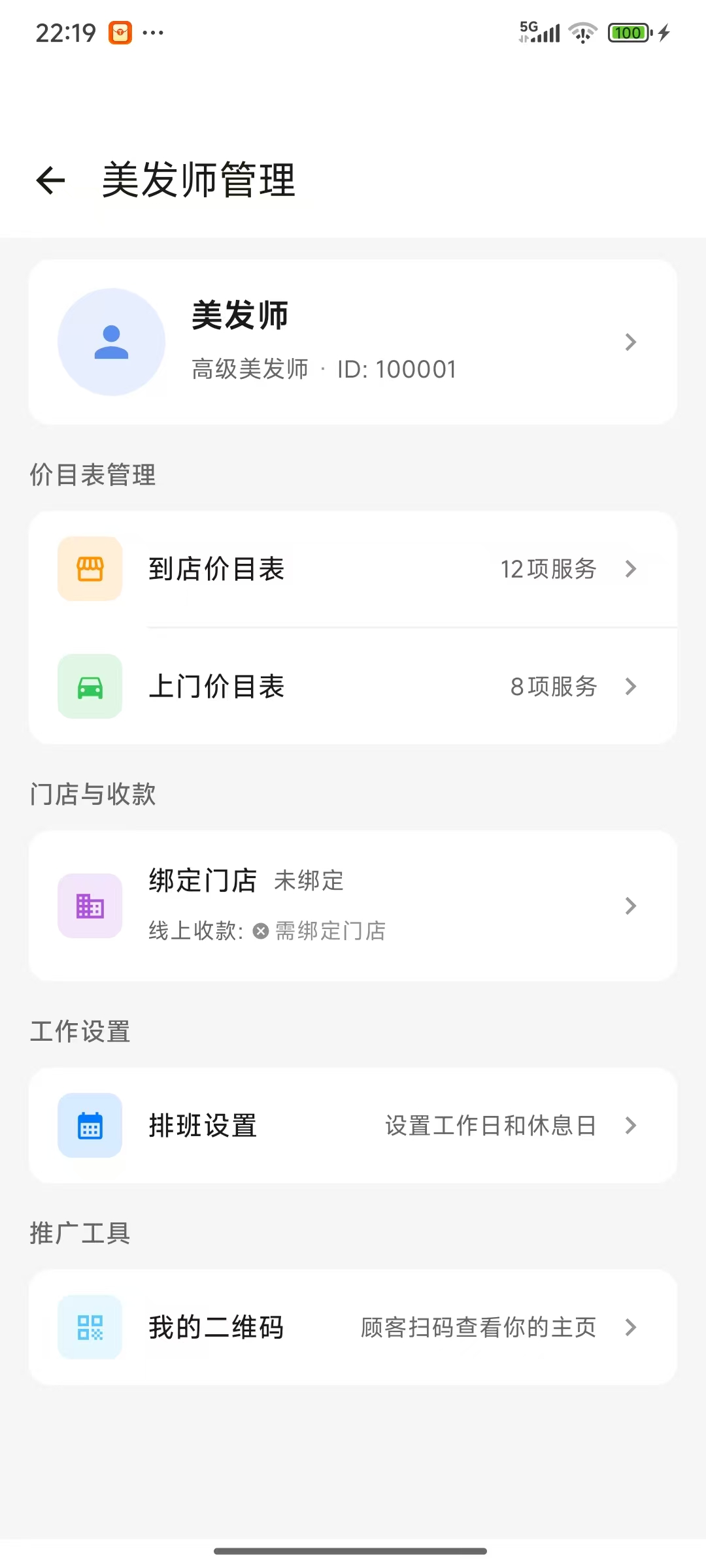706x1568 pixels.
Task: Open 排班设置 to set working days
Action: (353, 1126)
